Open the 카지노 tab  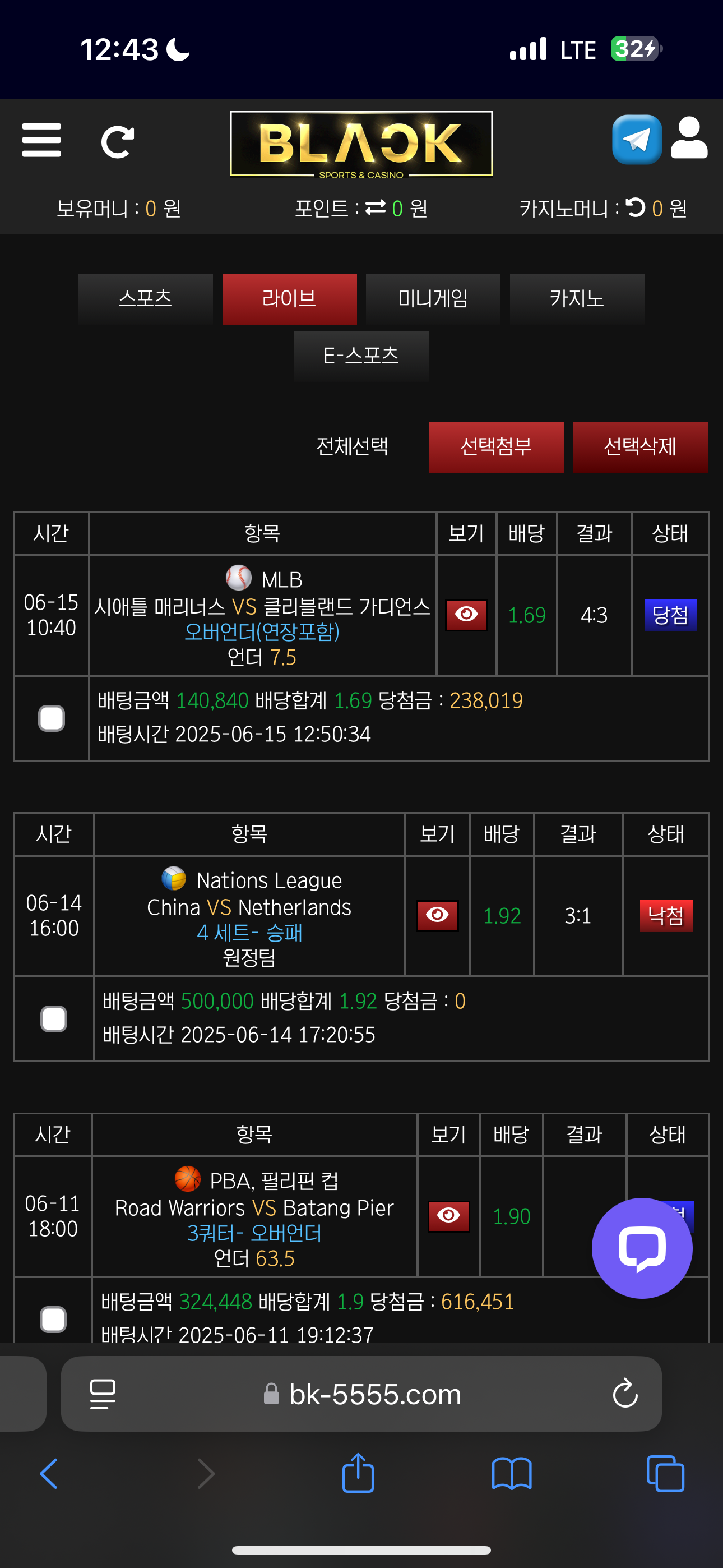point(576,299)
